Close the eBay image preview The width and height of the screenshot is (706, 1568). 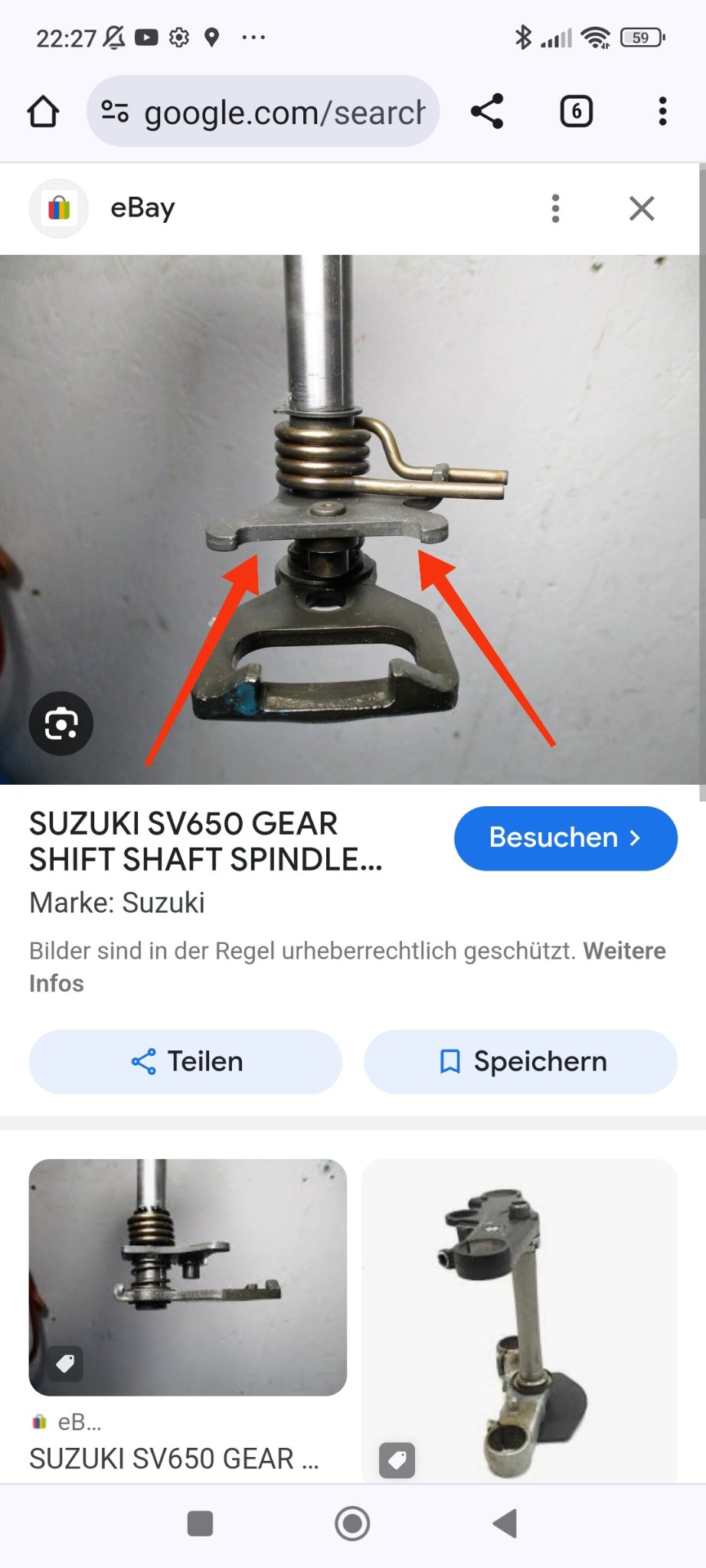pos(642,208)
